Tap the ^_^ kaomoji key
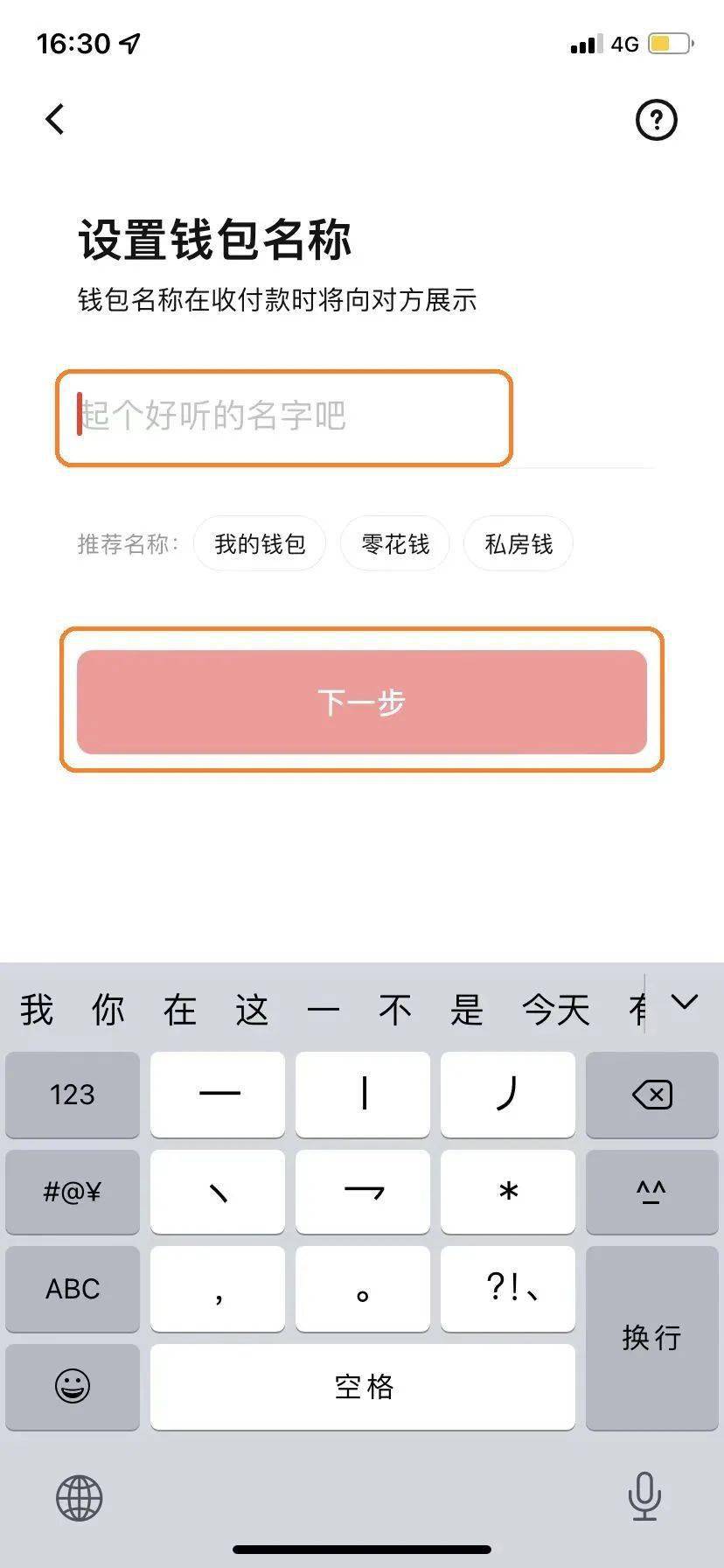Image resolution: width=724 pixels, height=1568 pixels. pos(651,1192)
